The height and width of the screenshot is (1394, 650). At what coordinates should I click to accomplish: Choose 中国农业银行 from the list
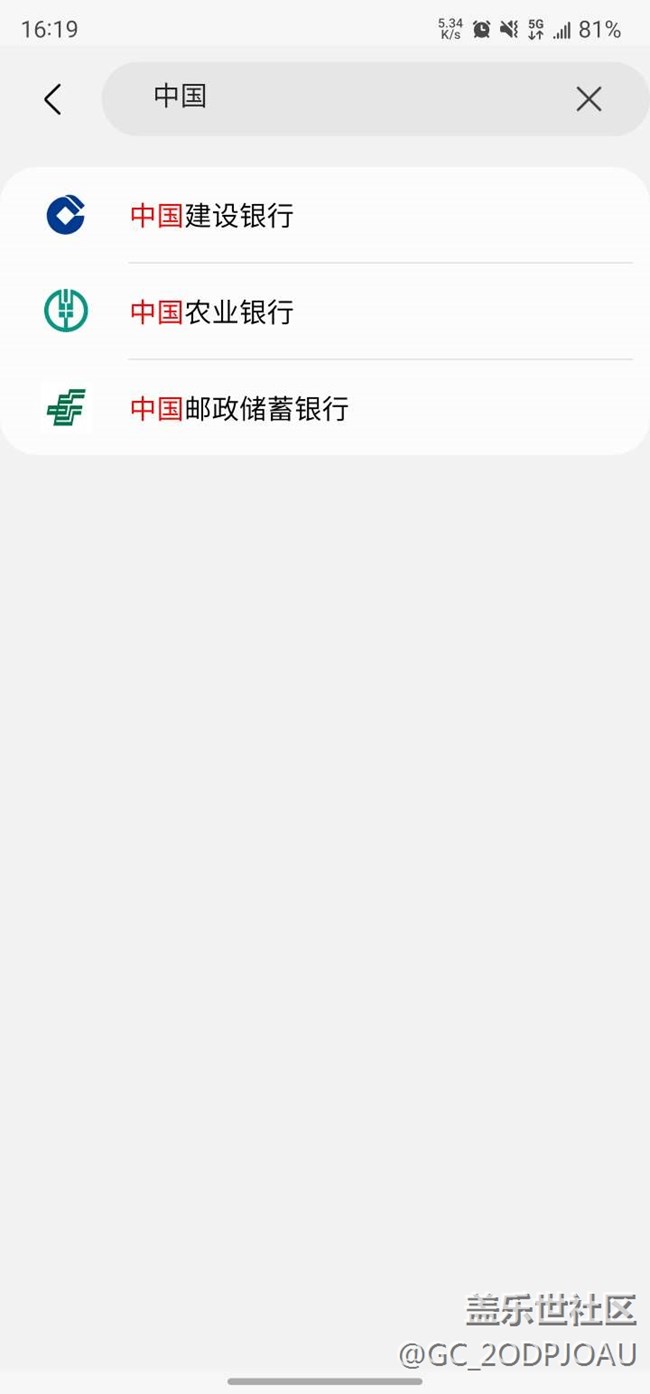click(212, 312)
